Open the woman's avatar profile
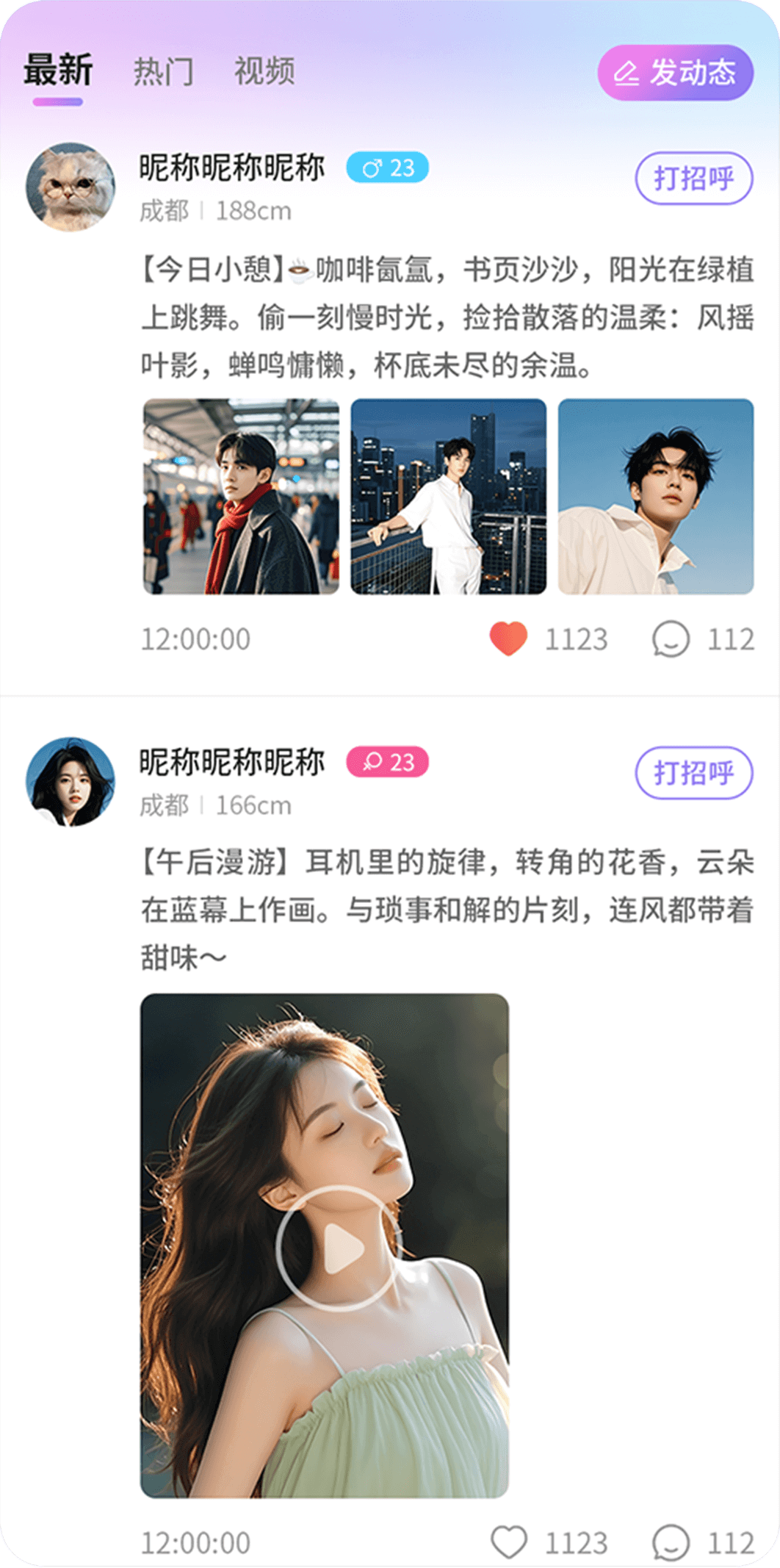The height and width of the screenshot is (1568, 780). point(71,782)
